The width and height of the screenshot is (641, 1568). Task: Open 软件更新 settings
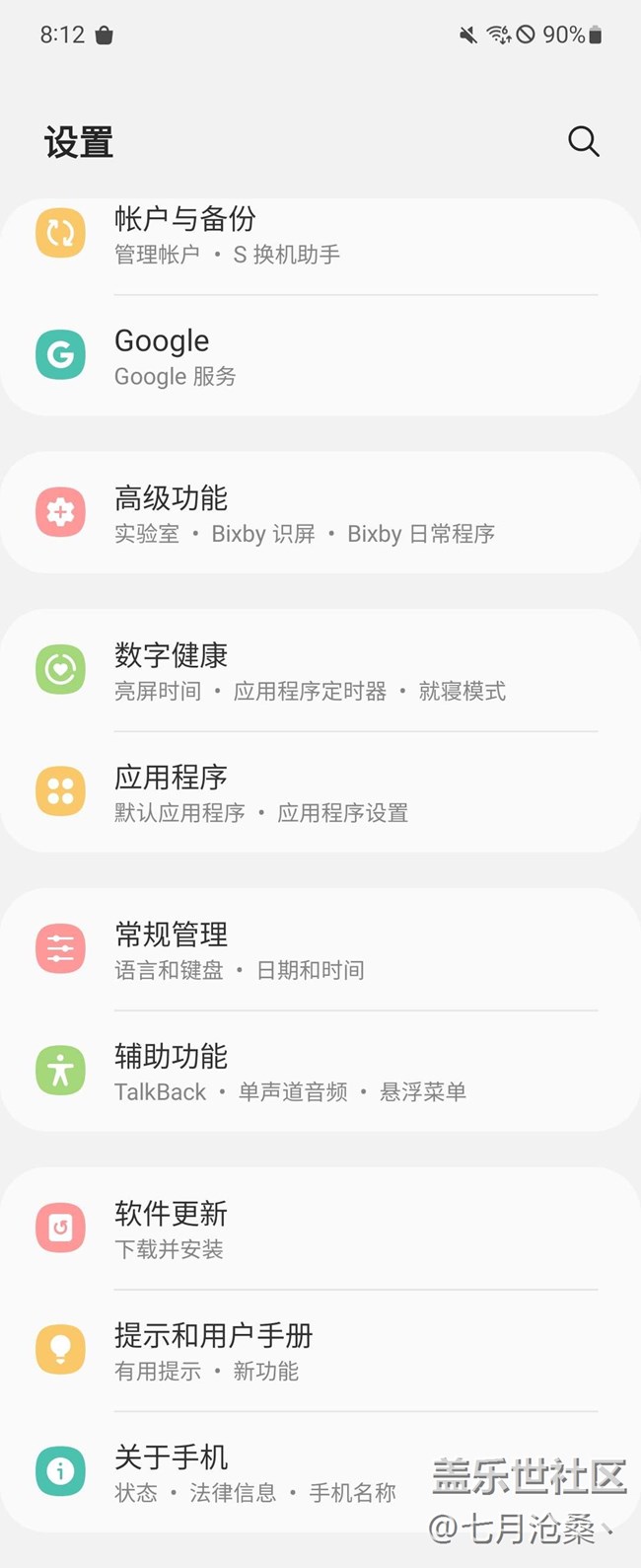[x=320, y=1230]
